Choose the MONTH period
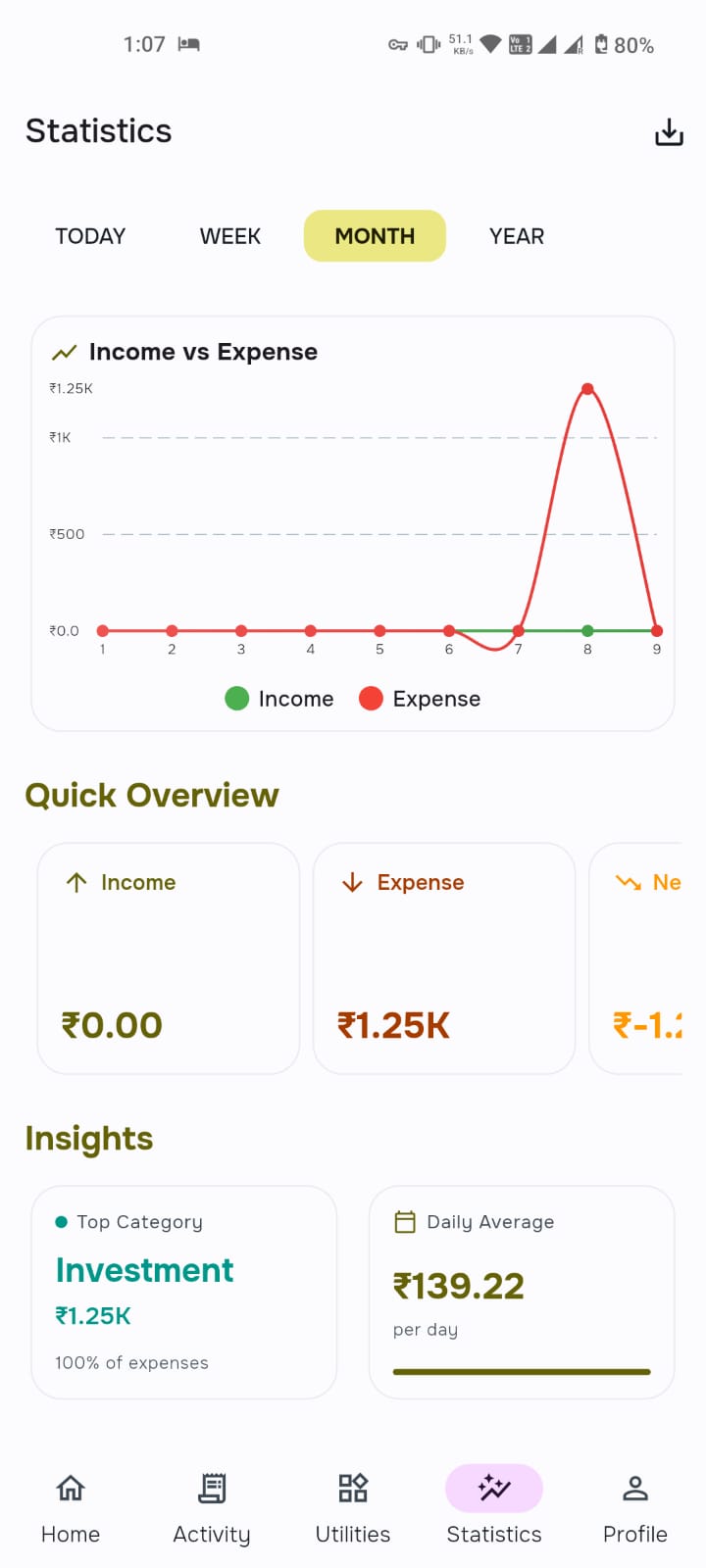706x1568 pixels. (x=375, y=236)
